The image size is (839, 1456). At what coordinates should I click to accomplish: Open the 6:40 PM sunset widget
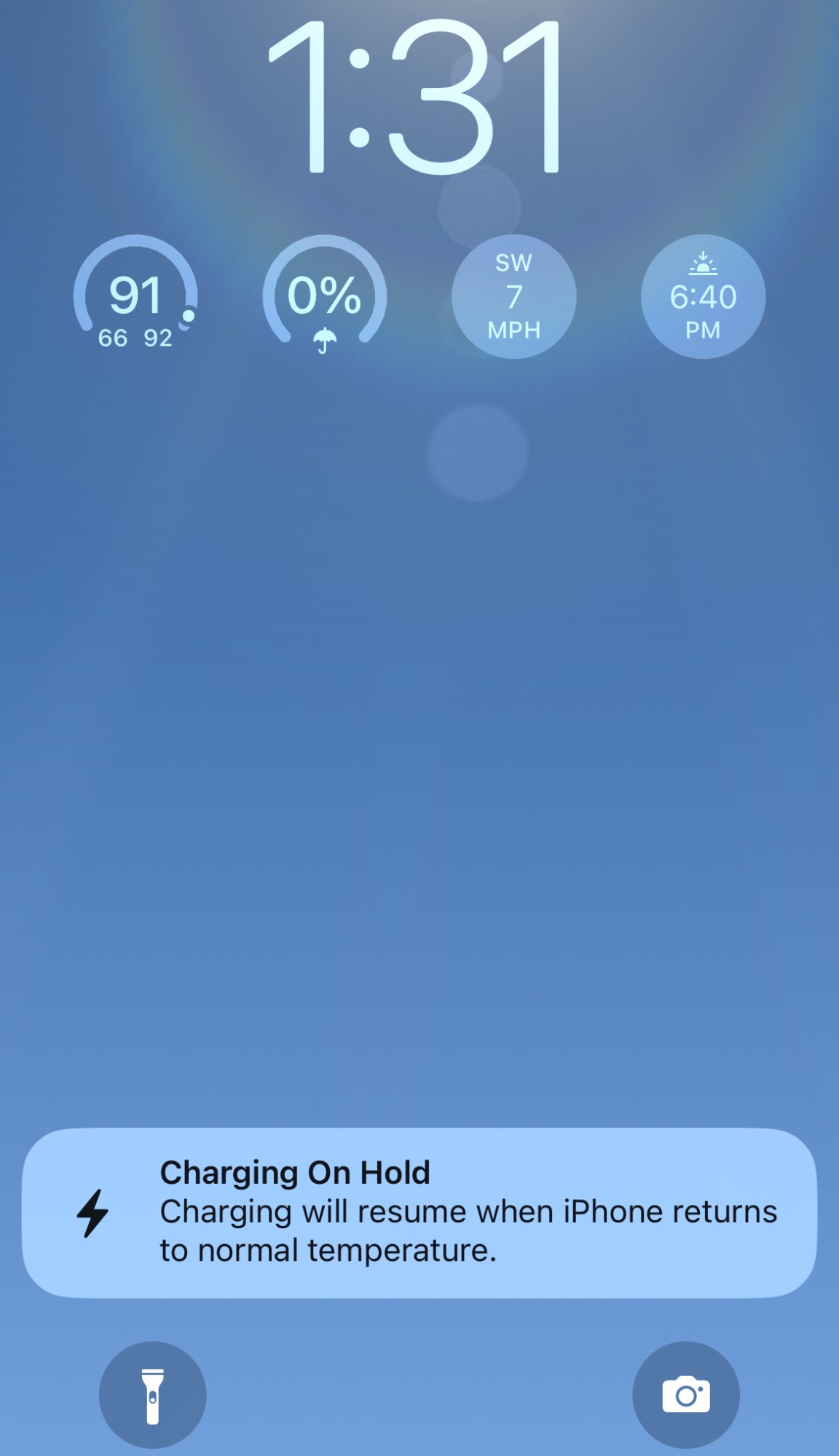click(x=703, y=297)
